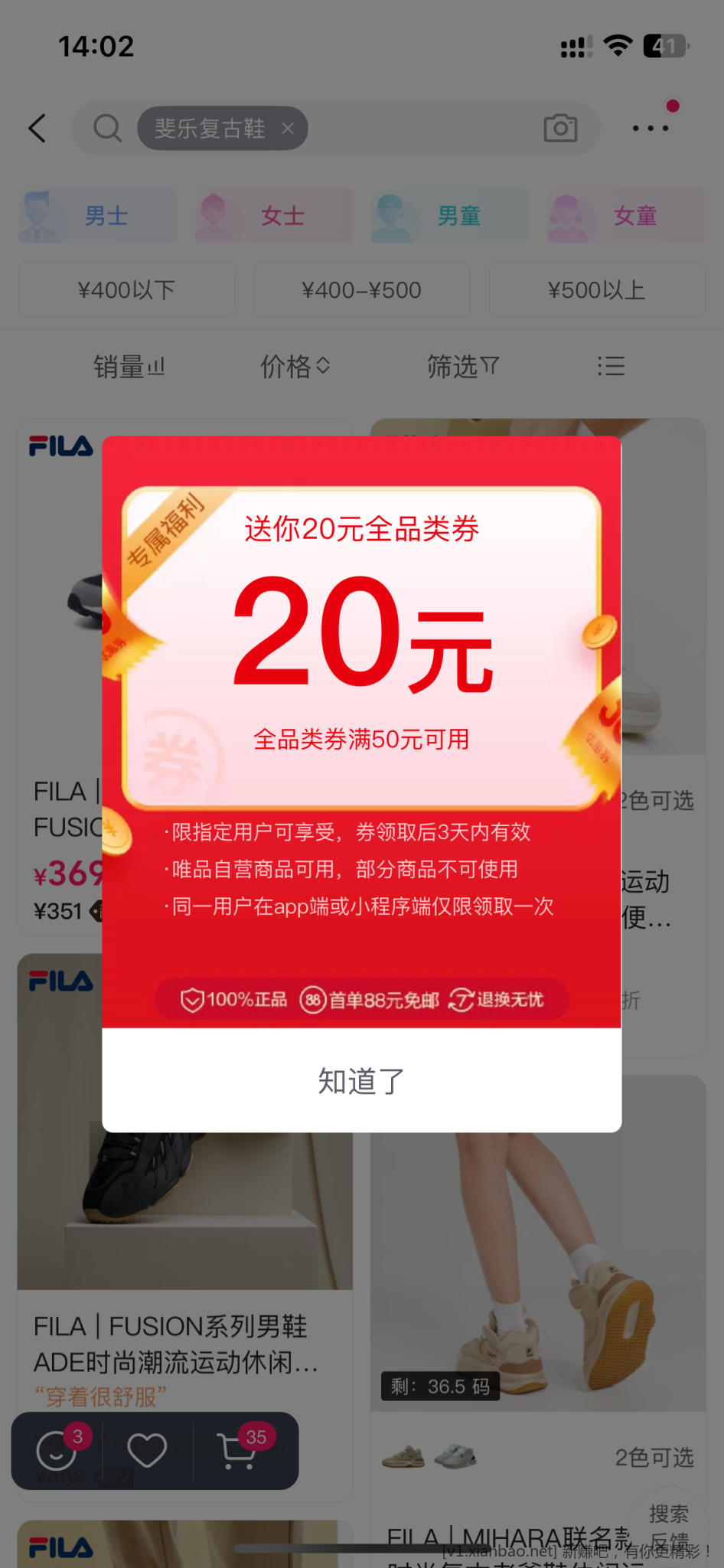724x1568 pixels.
Task: Sort results by 价格
Action: point(295,367)
